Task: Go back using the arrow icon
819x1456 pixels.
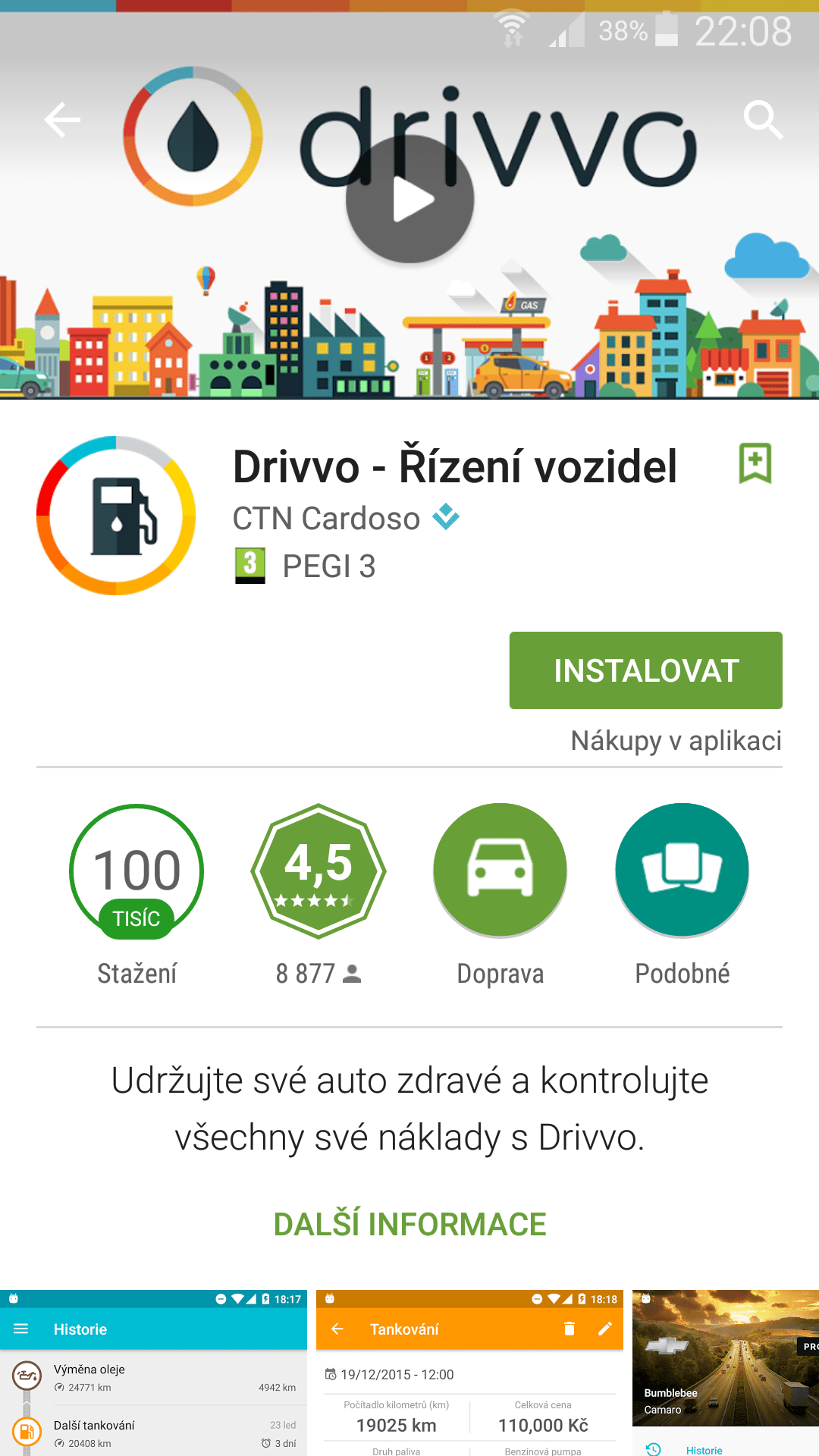Action: pyautogui.click(x=62, y=120)
